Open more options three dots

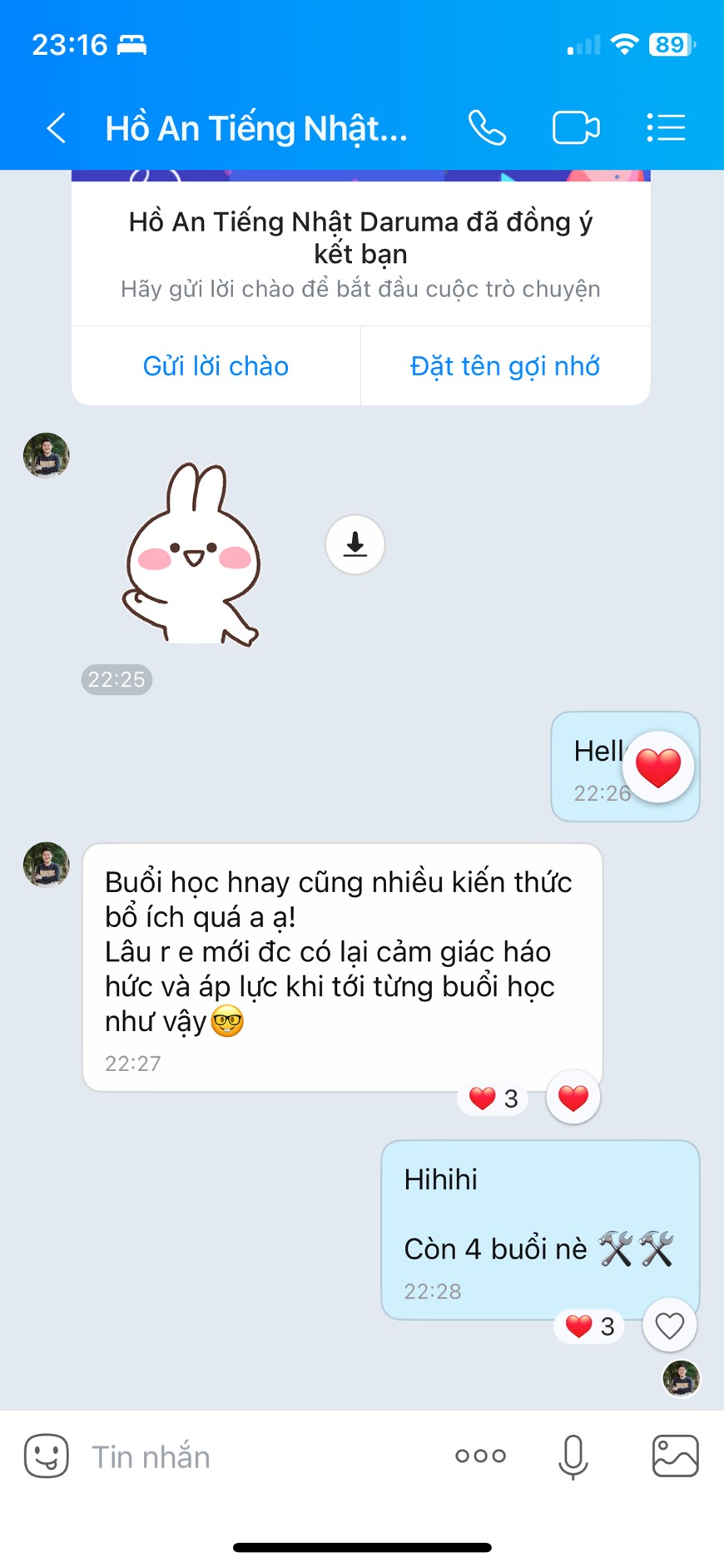pyautogui.click(x=480, y=1456)
